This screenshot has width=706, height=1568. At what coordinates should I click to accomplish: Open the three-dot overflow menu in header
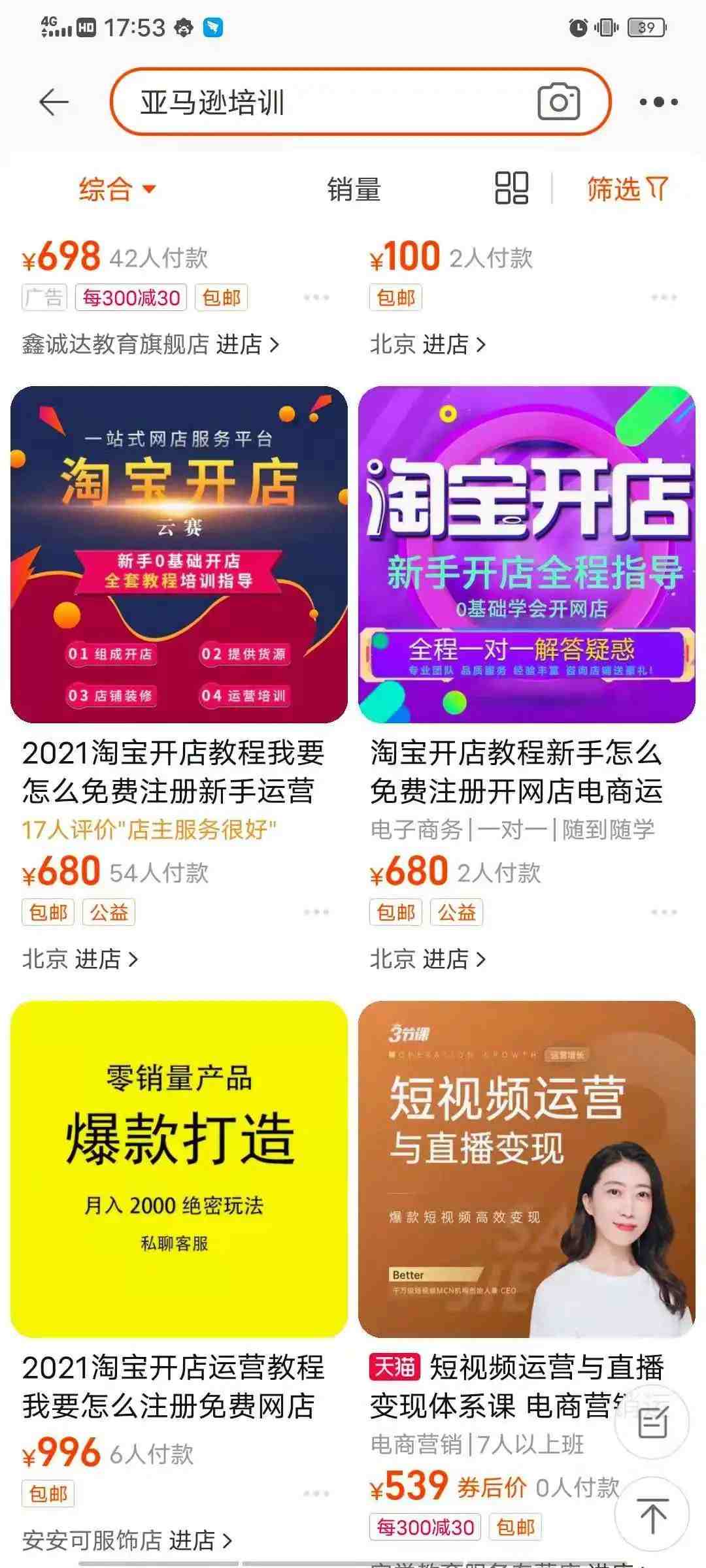658,102
